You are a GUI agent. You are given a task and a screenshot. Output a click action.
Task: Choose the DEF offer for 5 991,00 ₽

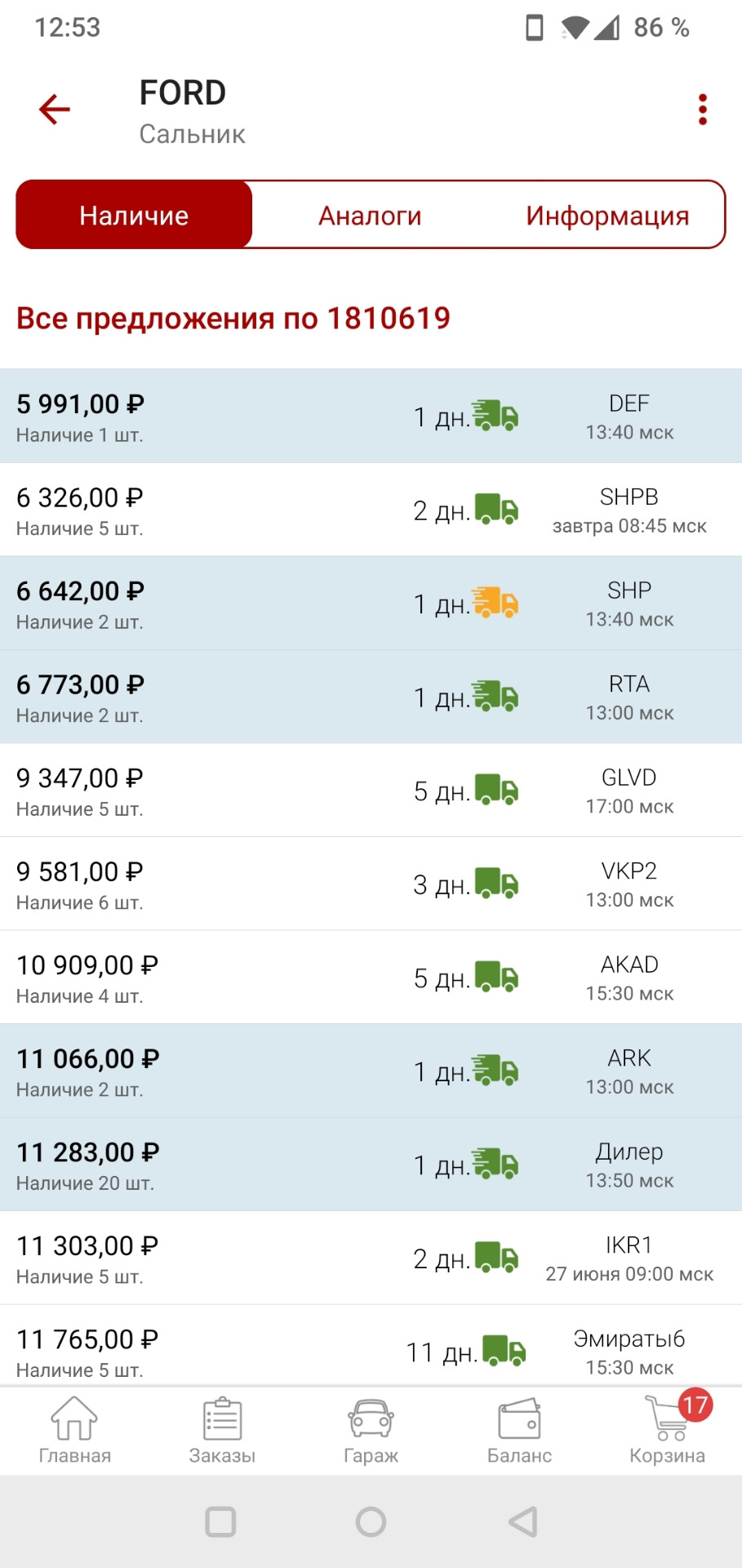tap(371, 416)
